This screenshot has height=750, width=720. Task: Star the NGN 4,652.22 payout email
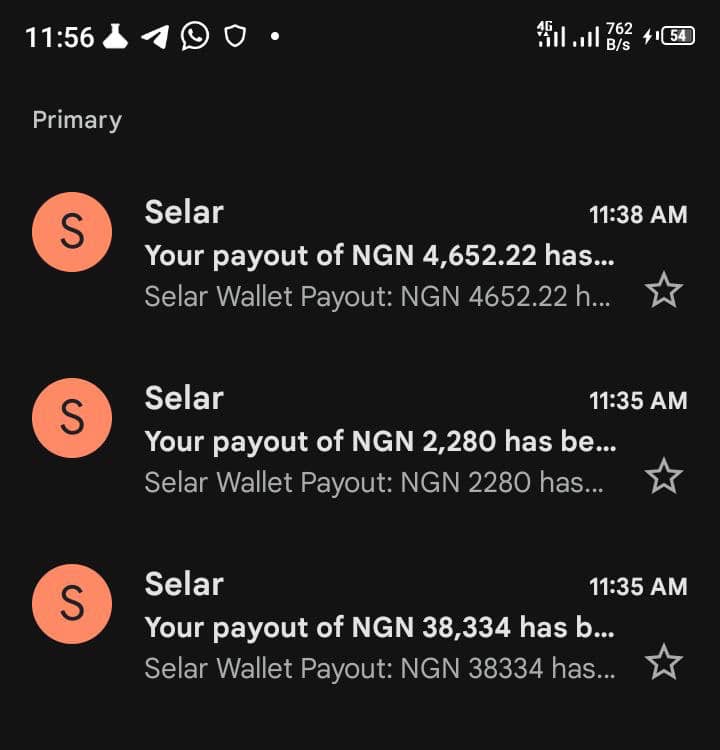tap(664, 290)
